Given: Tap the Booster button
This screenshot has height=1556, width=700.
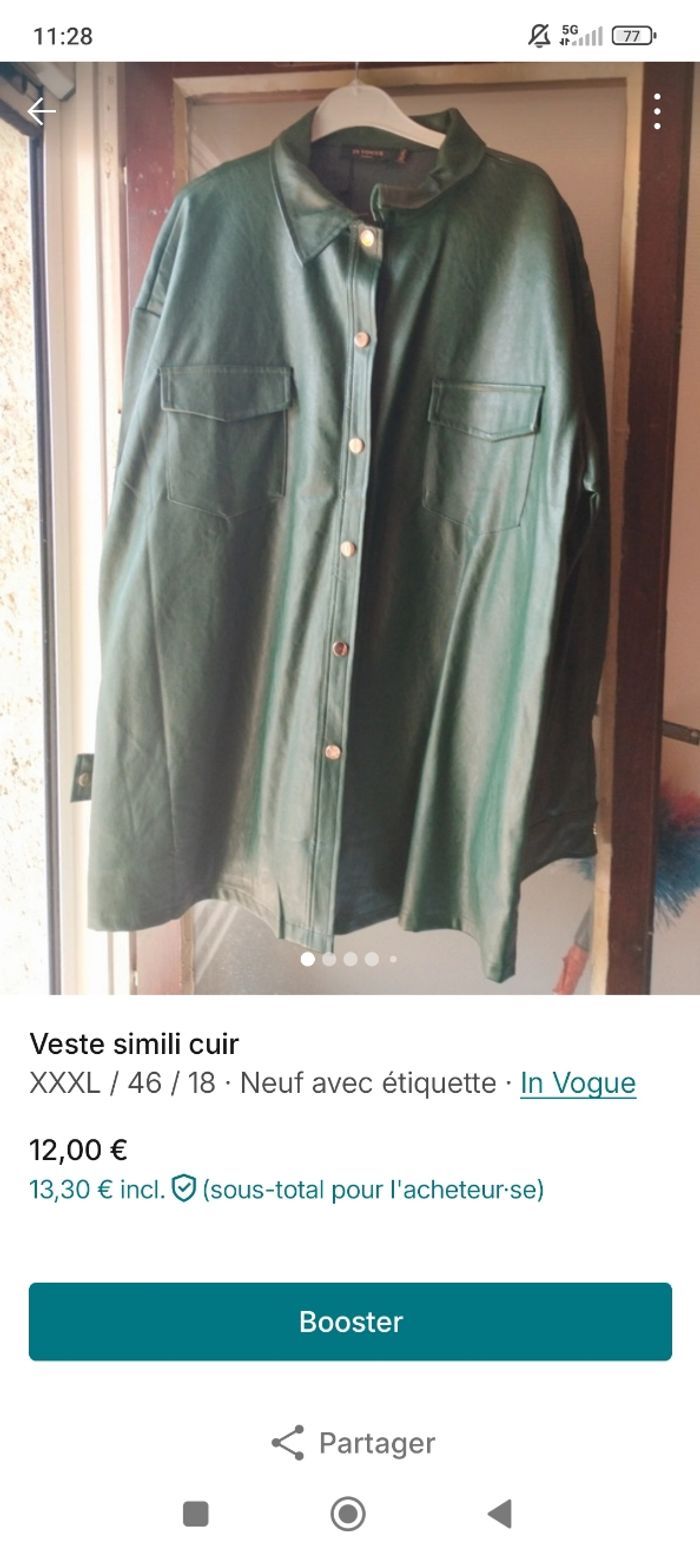Looking at the screenshot, I should tap(350, 1321).
